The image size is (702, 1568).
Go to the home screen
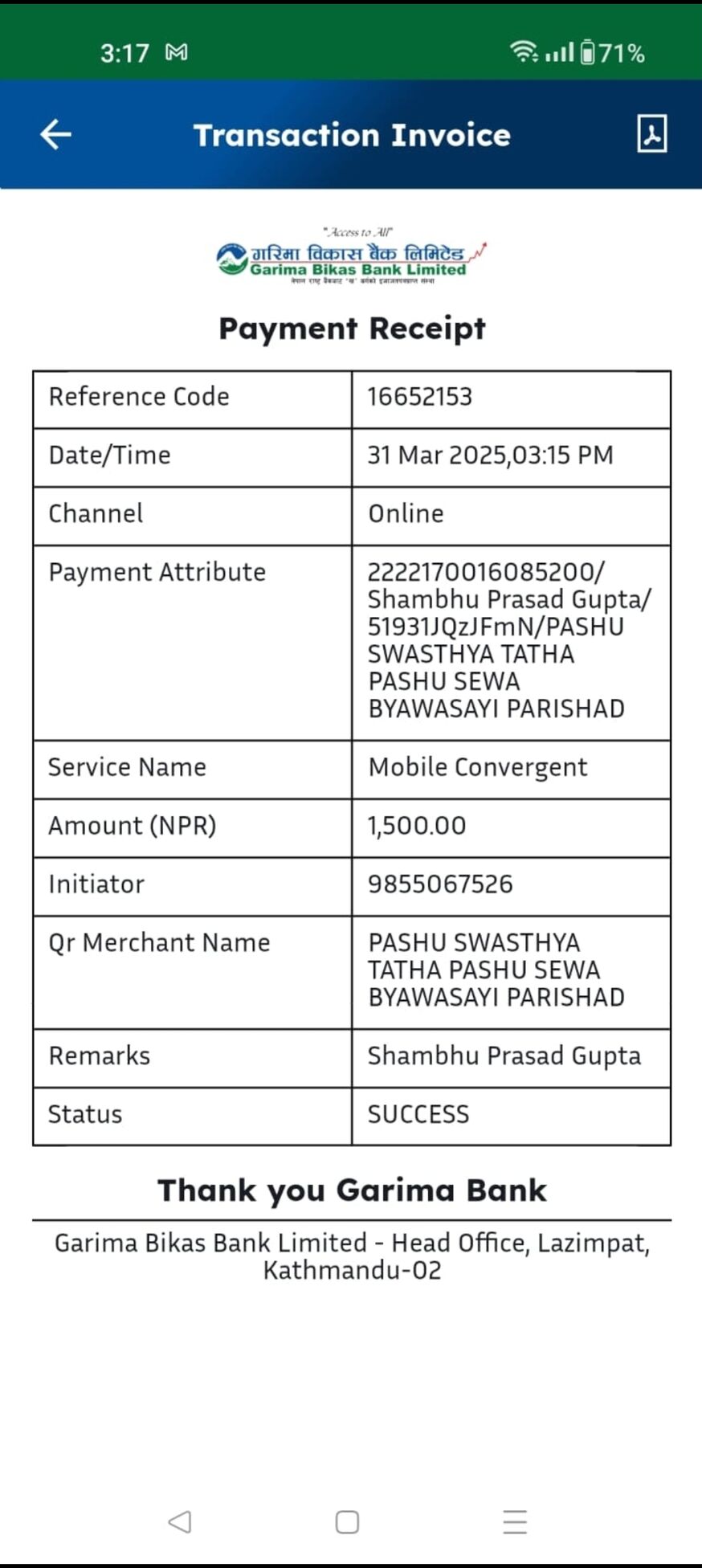click(347, 1521)
